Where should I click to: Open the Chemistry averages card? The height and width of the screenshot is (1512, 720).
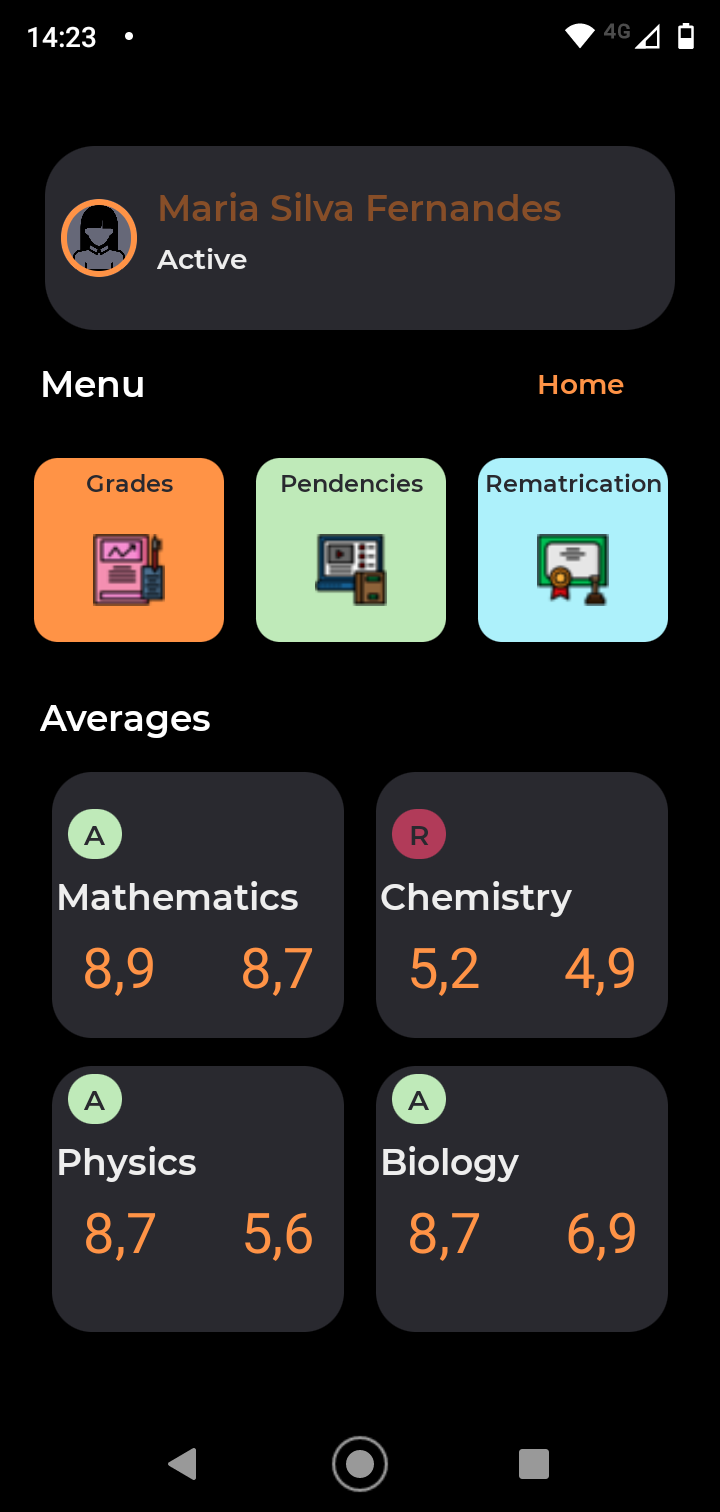522,905
